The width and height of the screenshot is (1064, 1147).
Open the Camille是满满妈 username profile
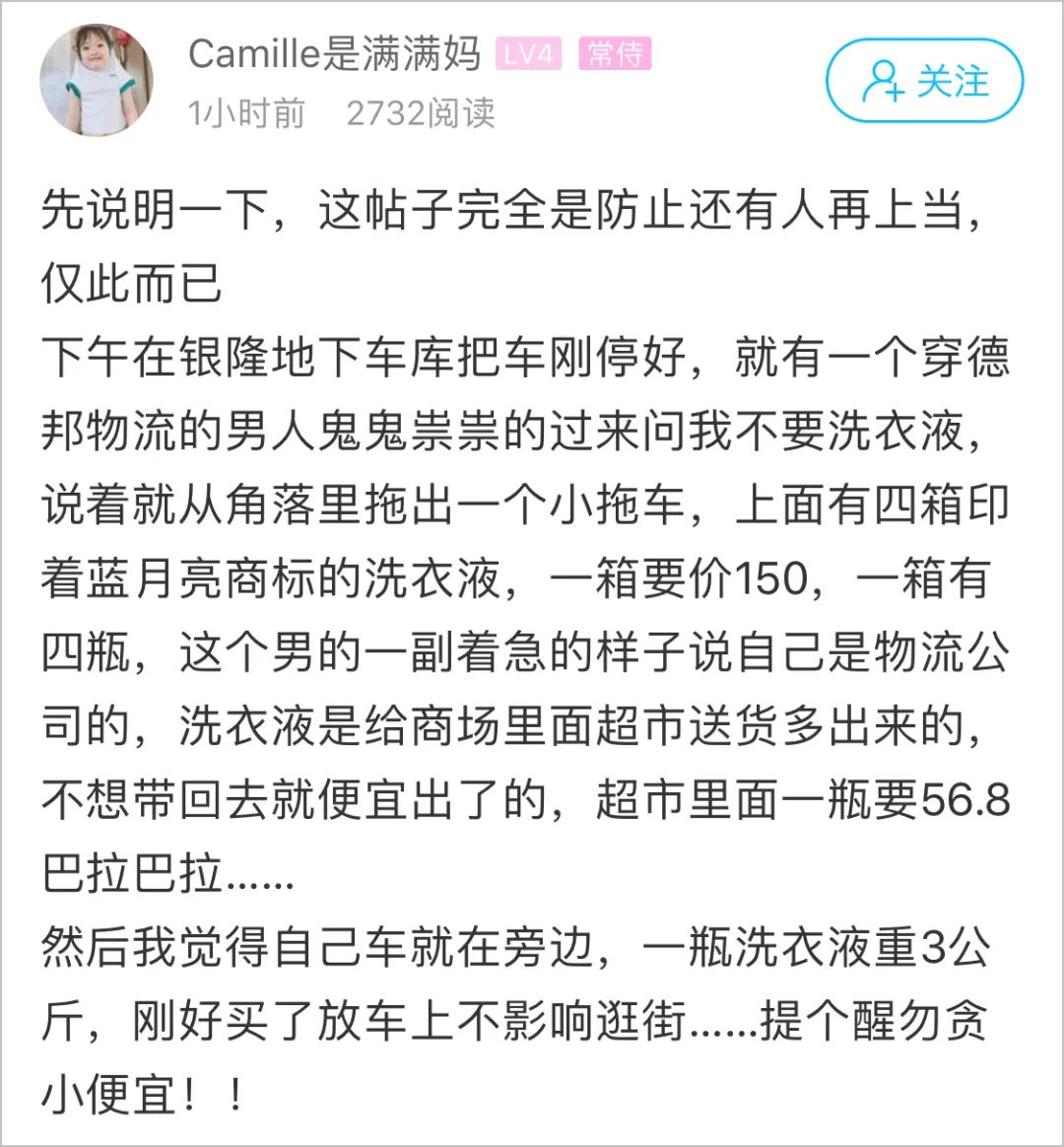coord(334,54)
